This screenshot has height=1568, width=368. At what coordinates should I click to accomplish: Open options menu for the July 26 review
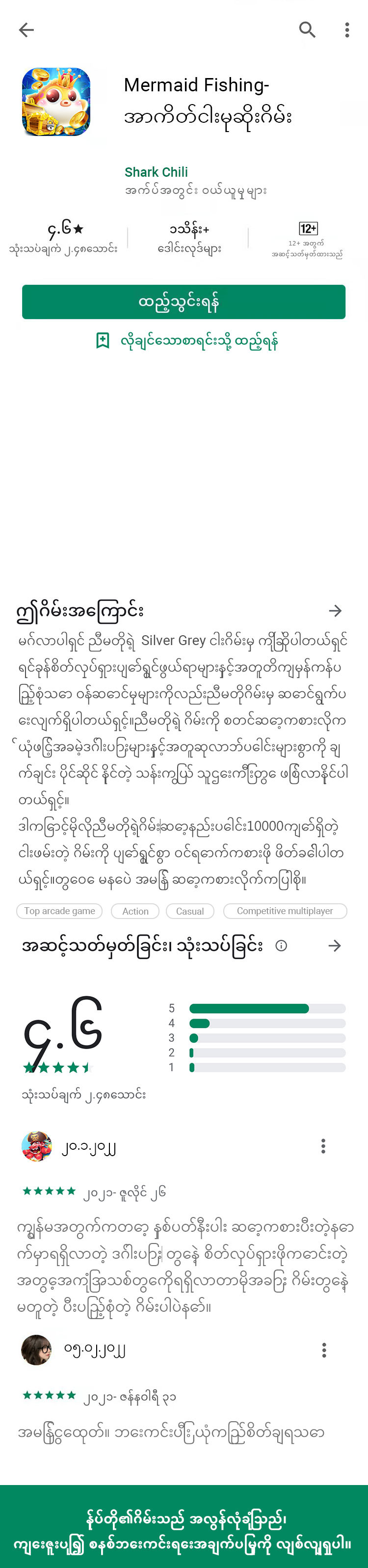(323, 1146)
